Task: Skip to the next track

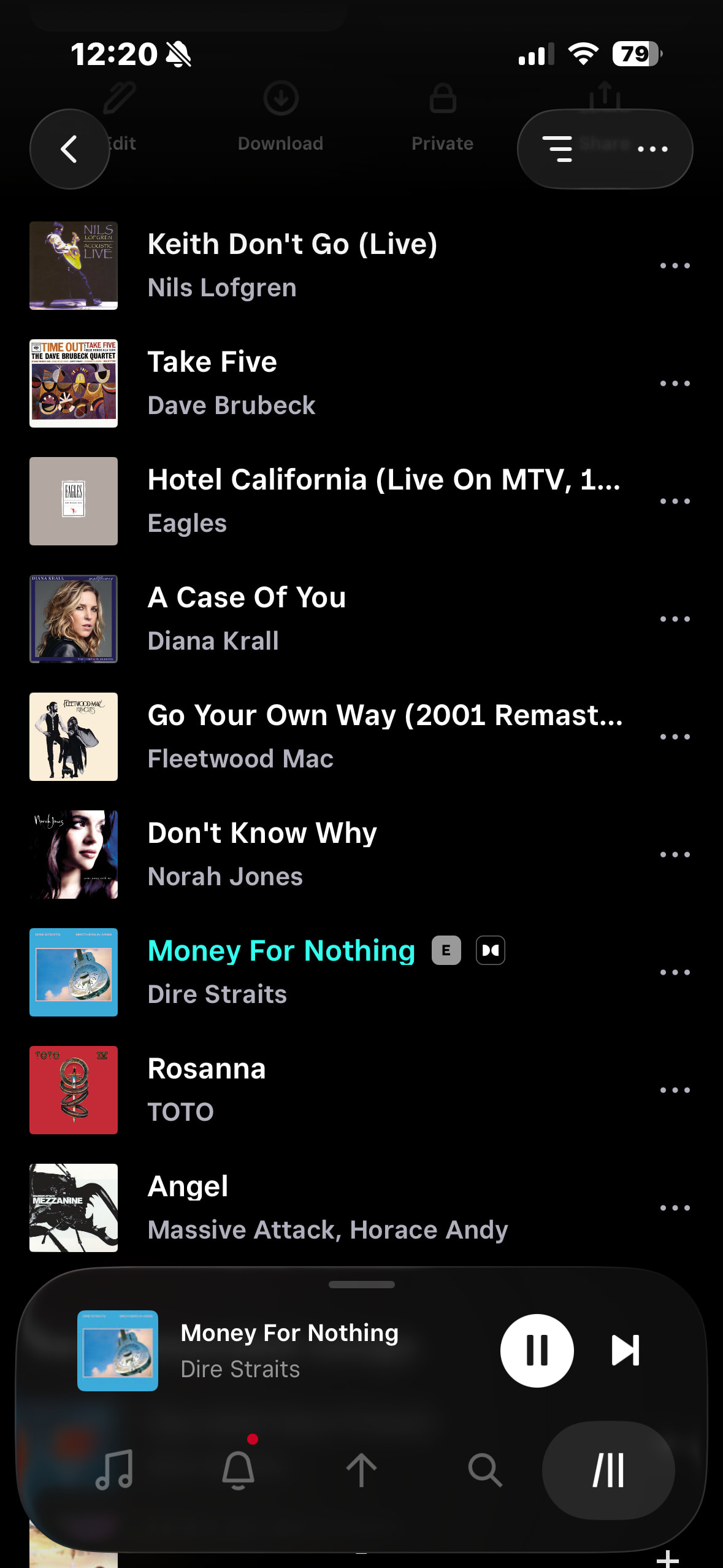Action: [x=625, y=1350]
